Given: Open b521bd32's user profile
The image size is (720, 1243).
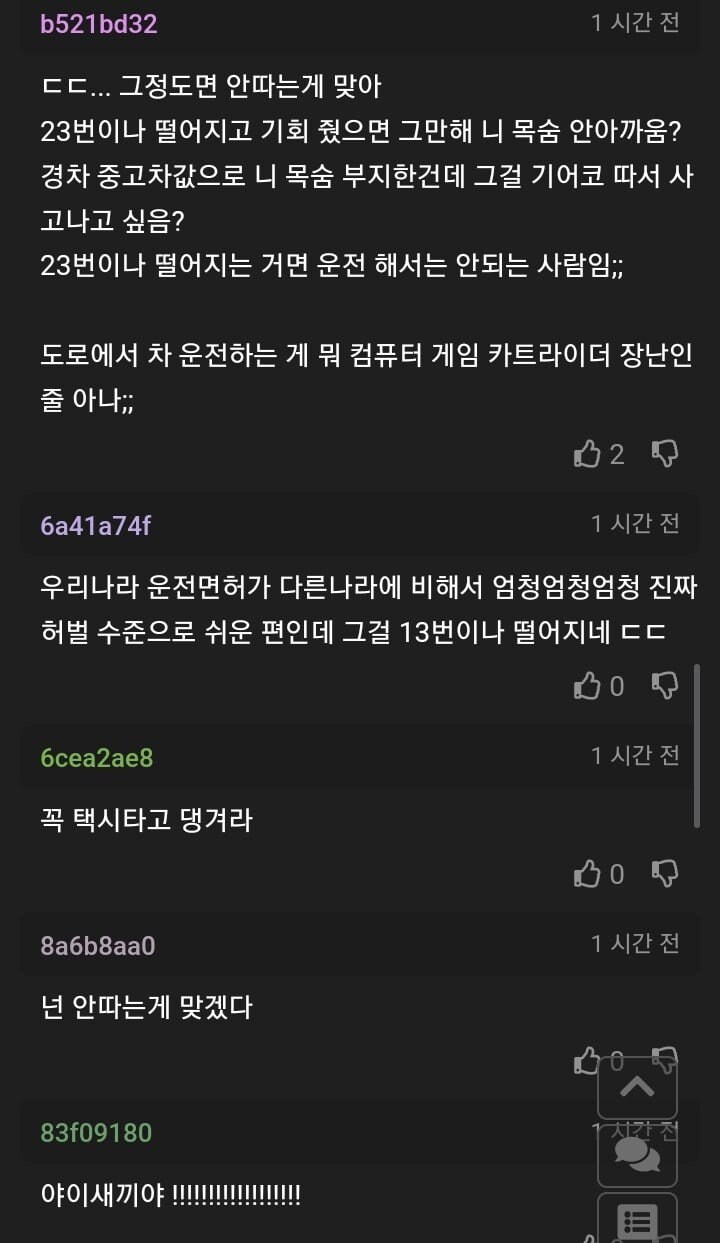Looking at the screenshot, I should click(x=96, y=22).
